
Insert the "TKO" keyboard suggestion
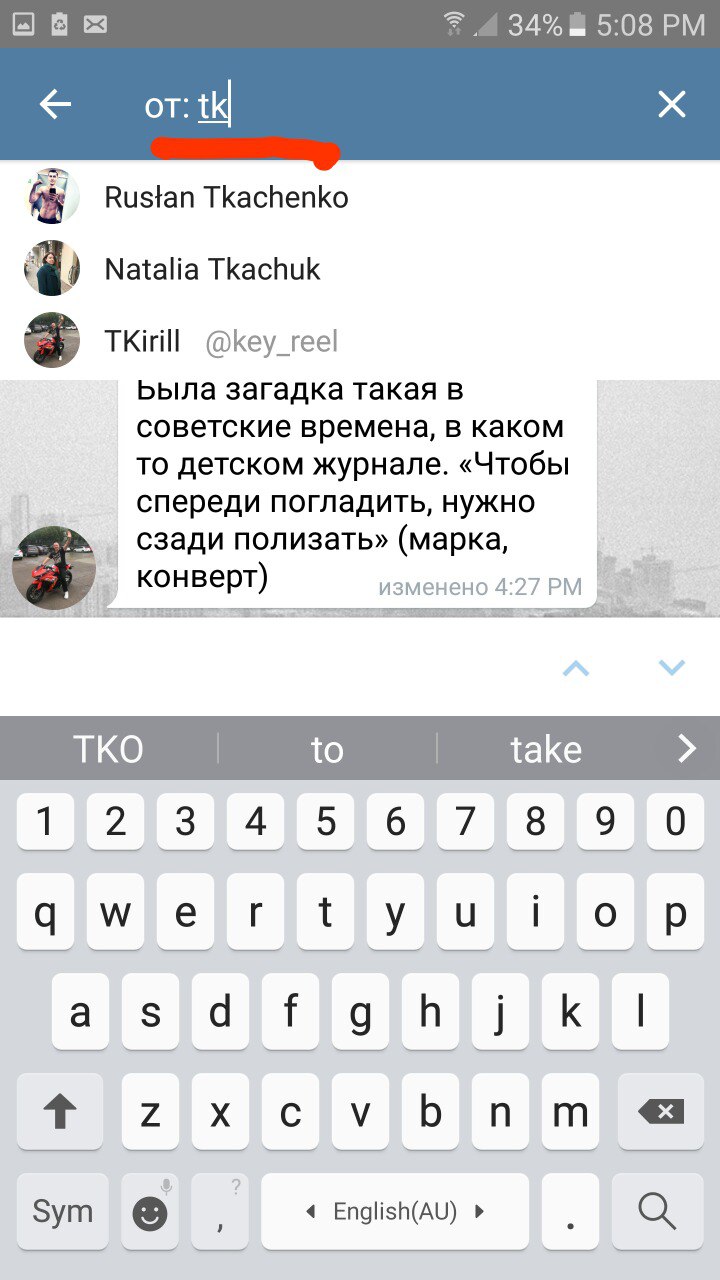pyautogui.click(x=108, y=749)
